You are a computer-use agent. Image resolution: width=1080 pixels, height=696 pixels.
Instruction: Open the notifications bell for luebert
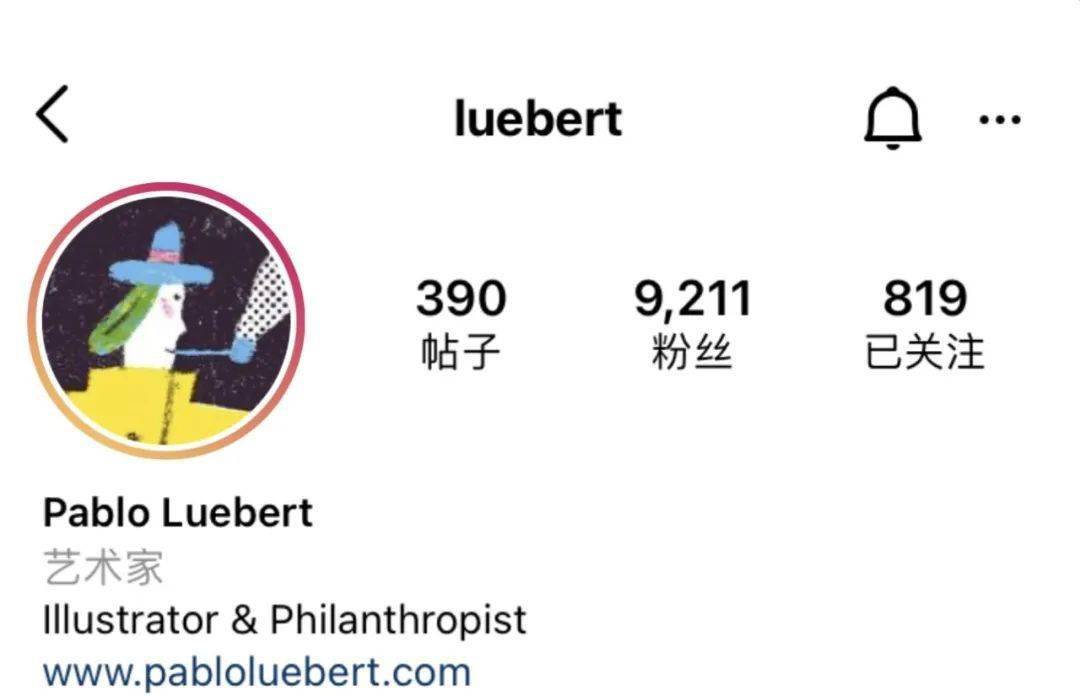(x=891, y=119)
